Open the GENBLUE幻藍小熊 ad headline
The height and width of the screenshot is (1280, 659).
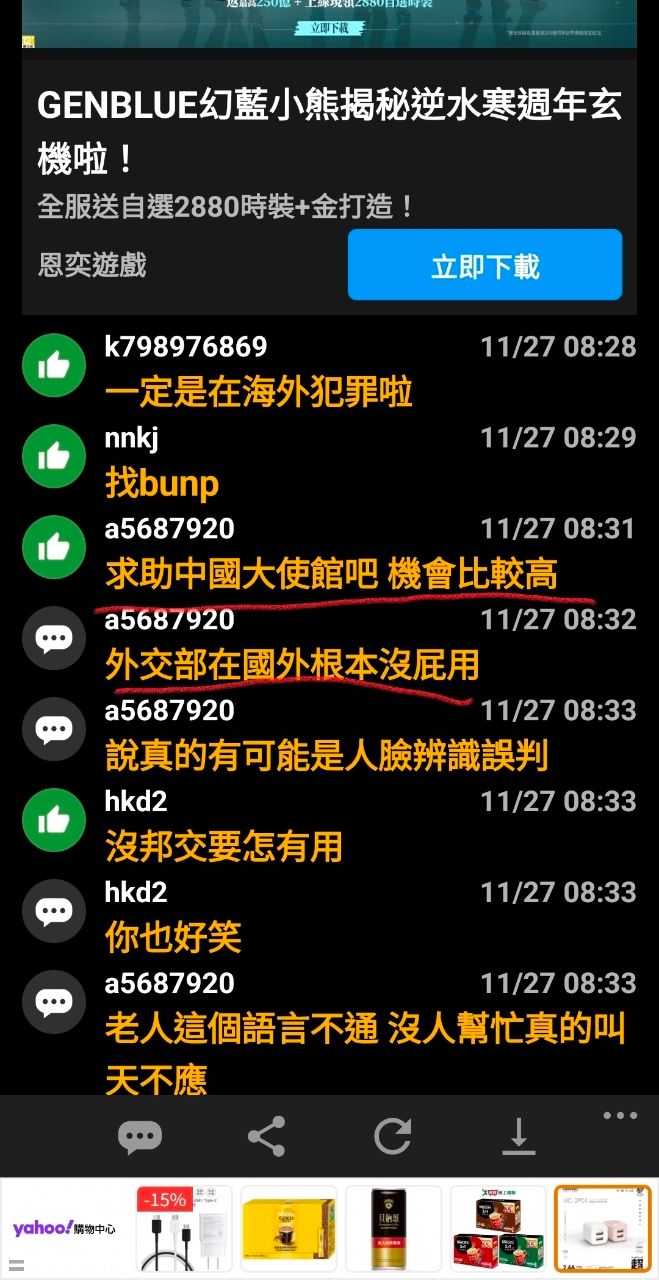point(329,131)
